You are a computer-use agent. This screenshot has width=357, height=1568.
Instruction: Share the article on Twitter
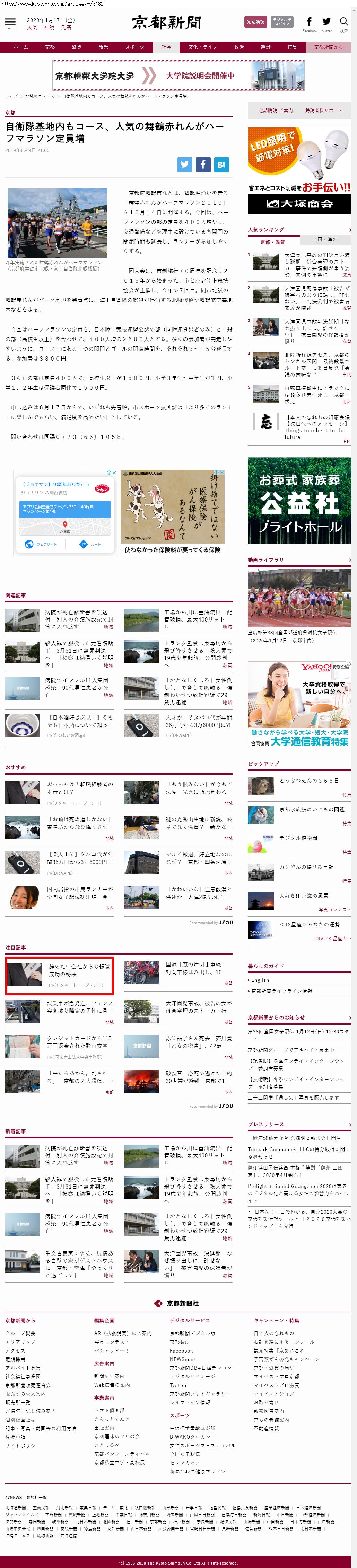tap(185, 164)
